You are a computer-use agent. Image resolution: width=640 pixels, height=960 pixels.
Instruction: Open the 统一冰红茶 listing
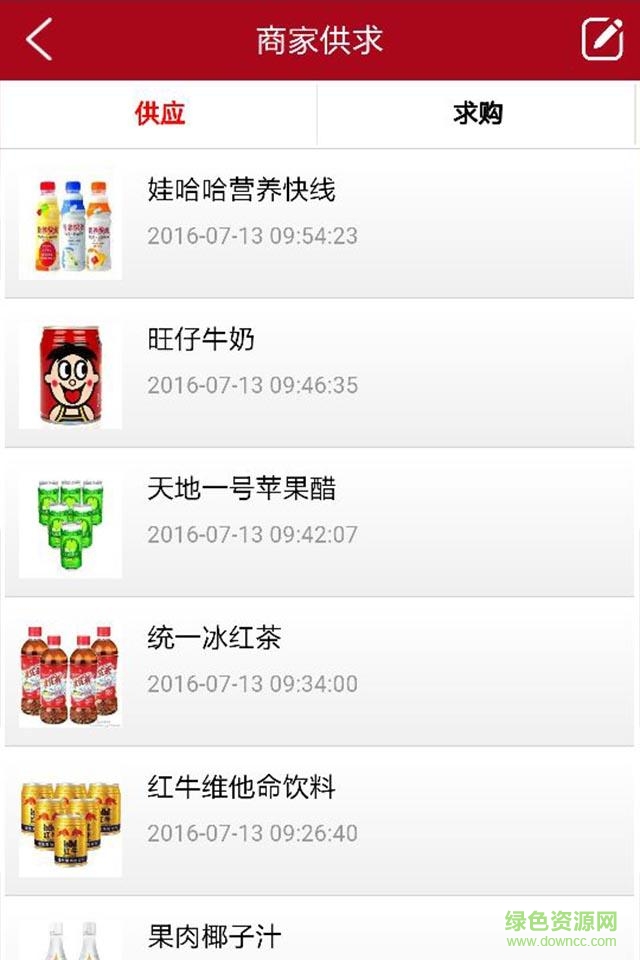pos(320,671)
